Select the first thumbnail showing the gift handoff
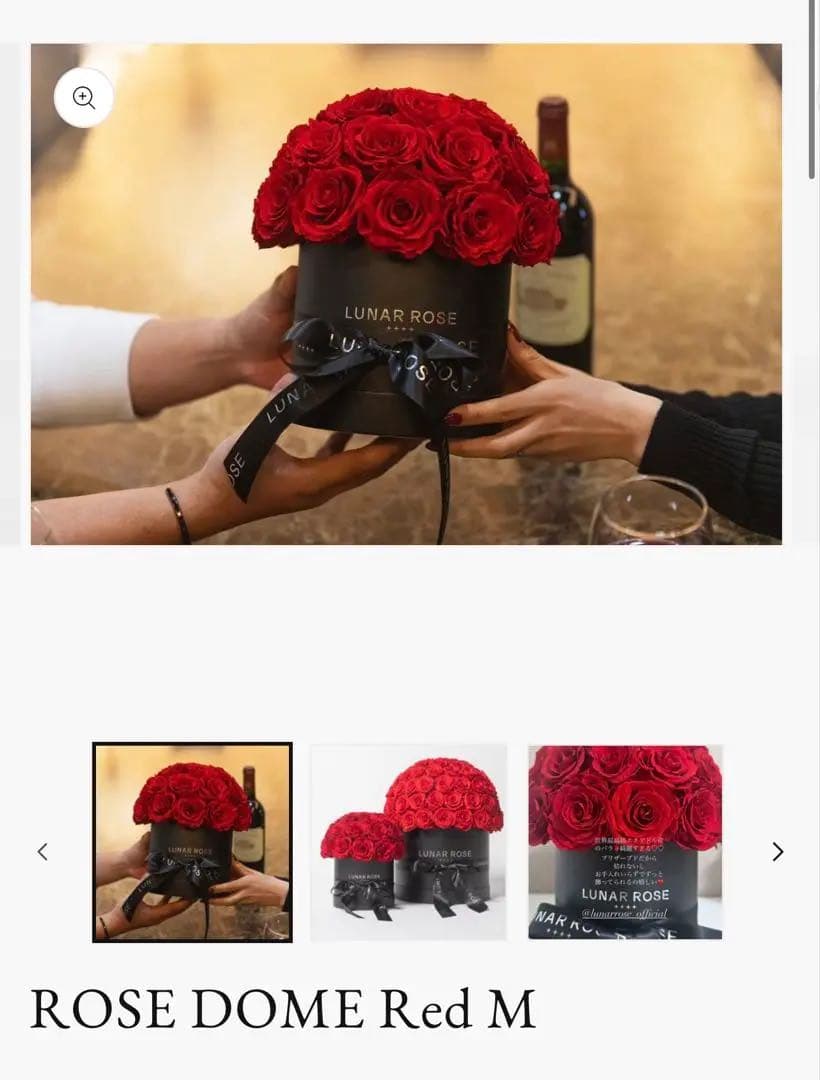The height and width of the screenshot is (1080, 820). pyautogui.click(x=192, y=843)
